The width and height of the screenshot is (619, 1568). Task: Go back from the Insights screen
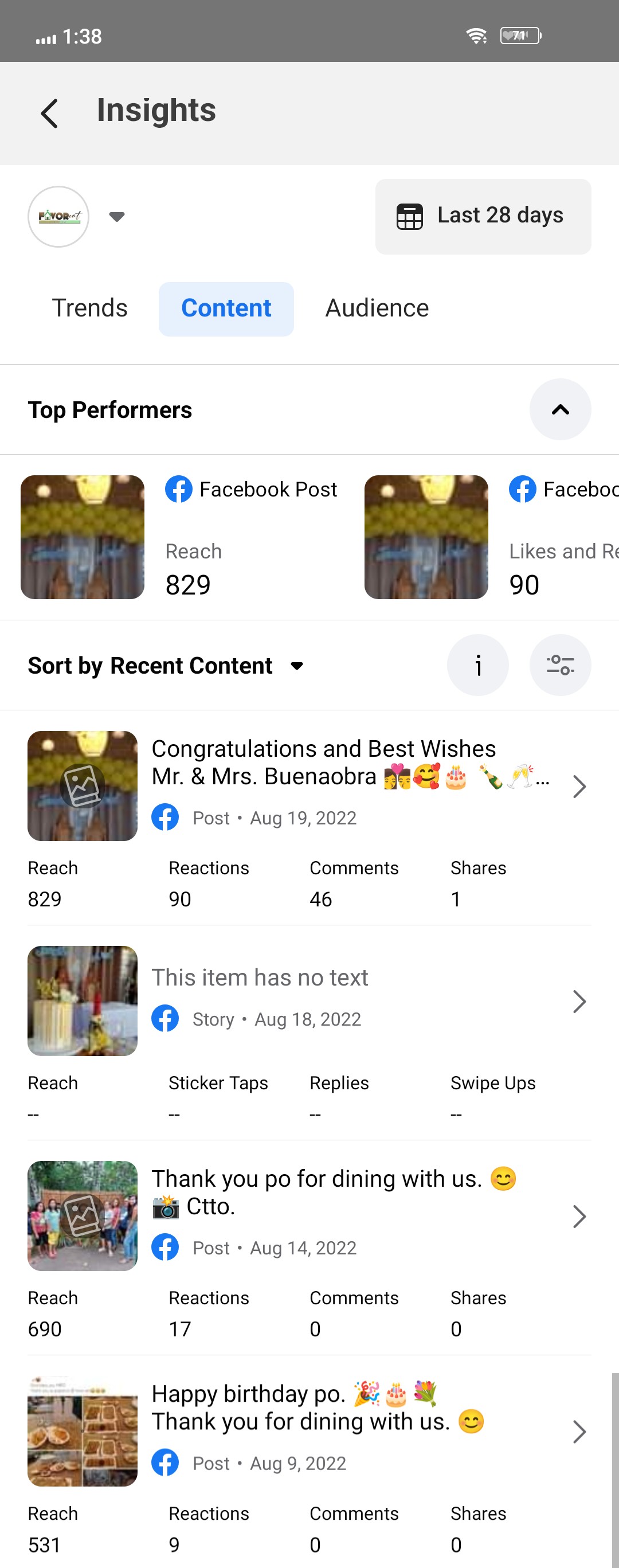[x=49, y=113]
